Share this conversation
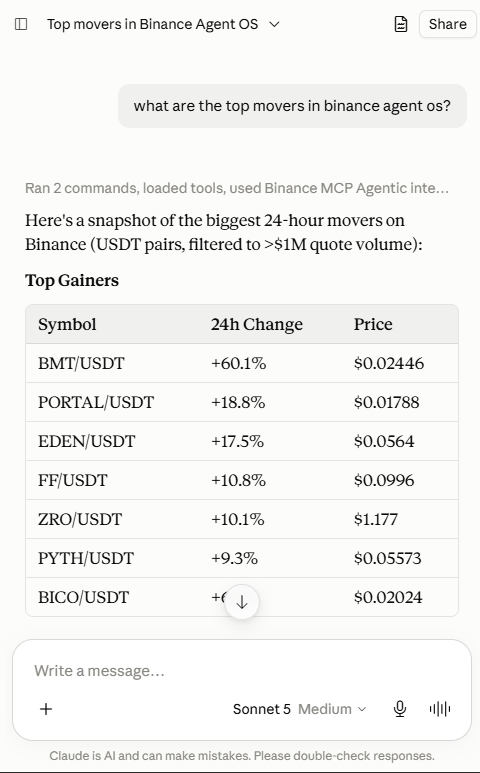 tap(447, 24)
